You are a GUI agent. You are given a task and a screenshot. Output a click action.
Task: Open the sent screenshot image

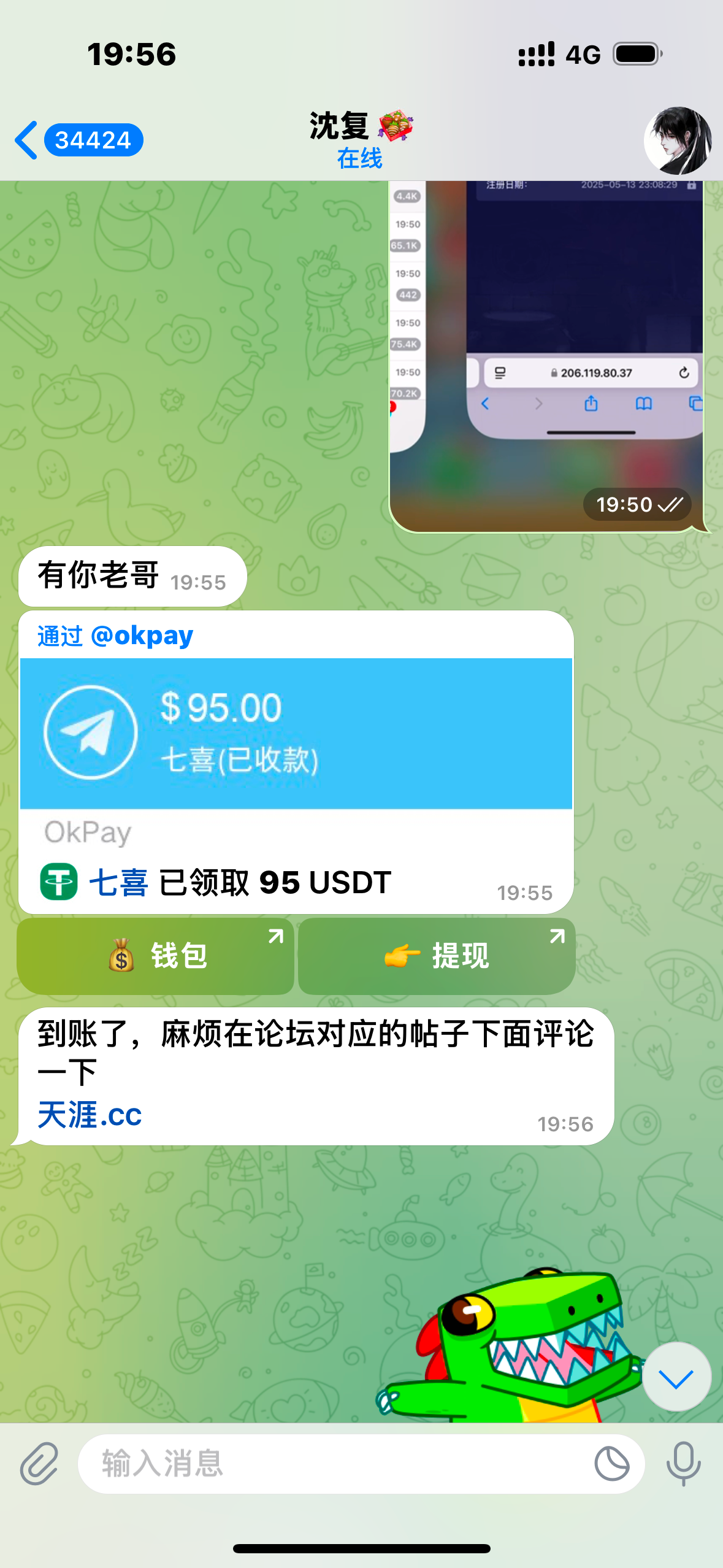click(546, 356)
